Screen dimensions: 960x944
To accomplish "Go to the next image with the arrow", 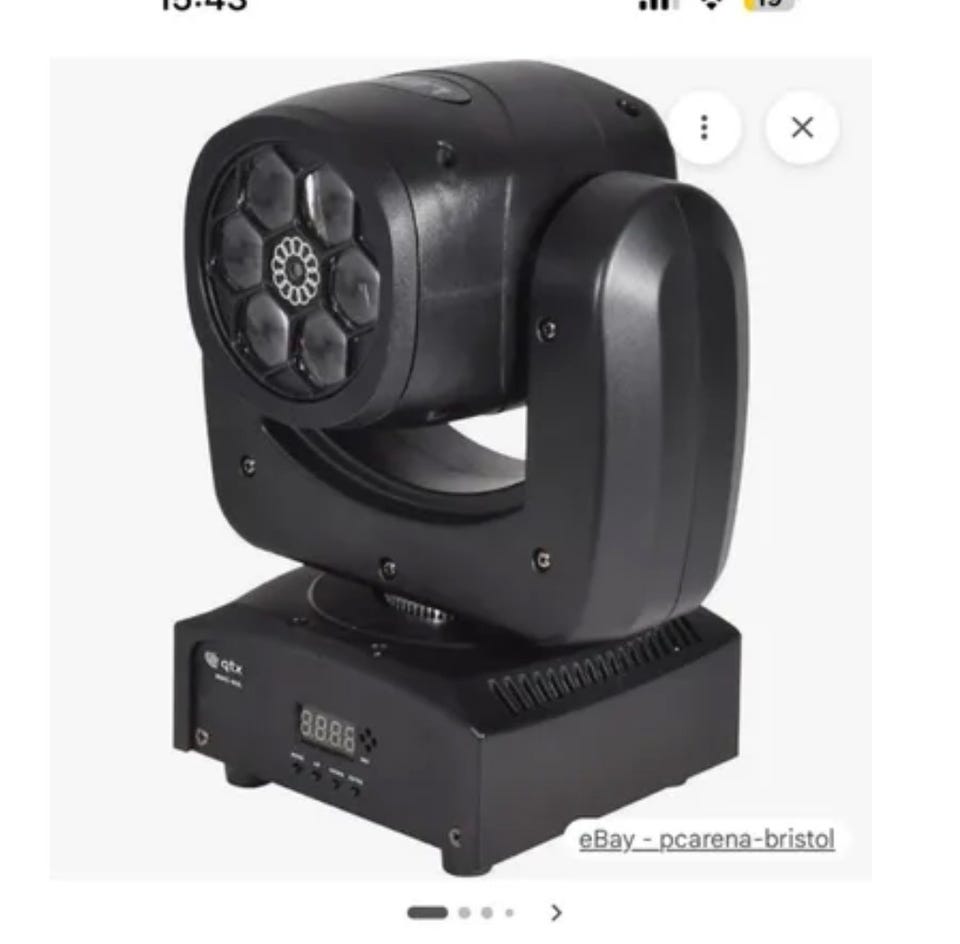I will 557,912.
